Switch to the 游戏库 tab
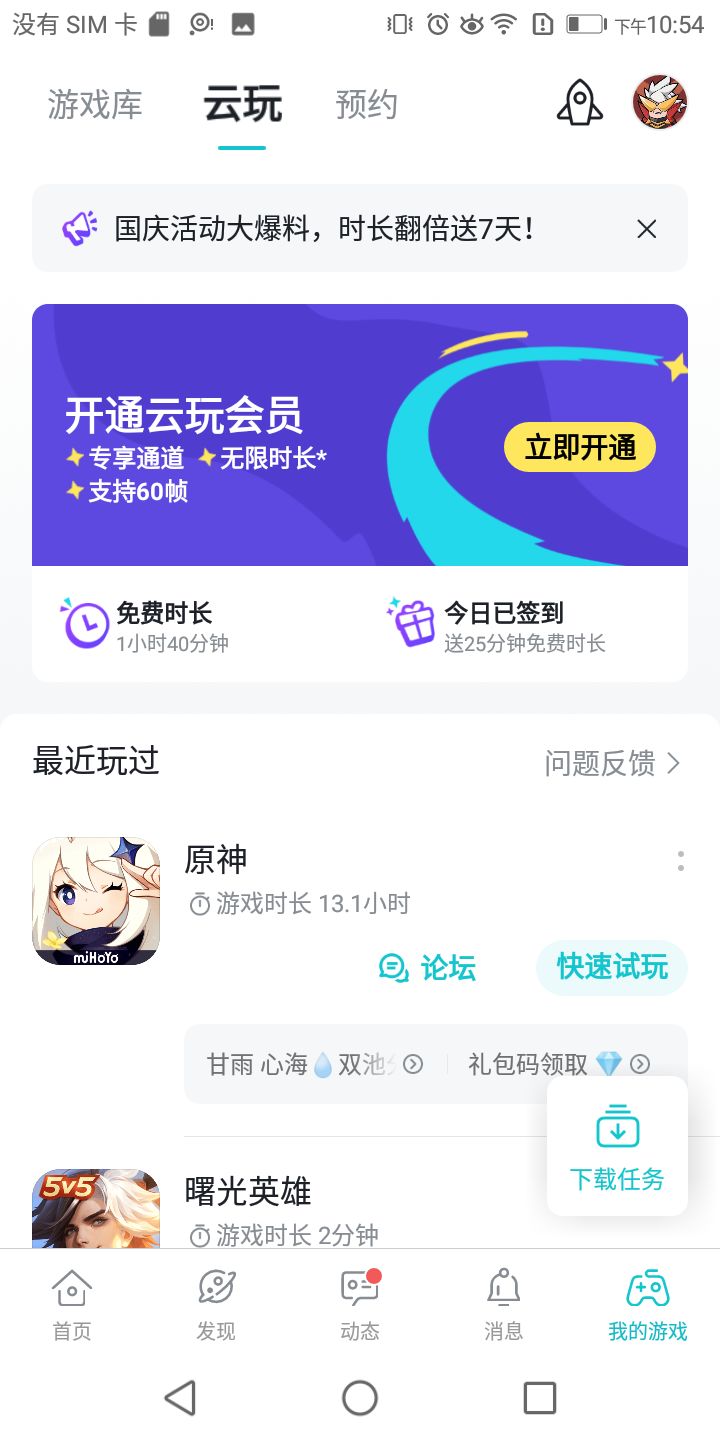 pyautogui.click(x=95, y=103)
